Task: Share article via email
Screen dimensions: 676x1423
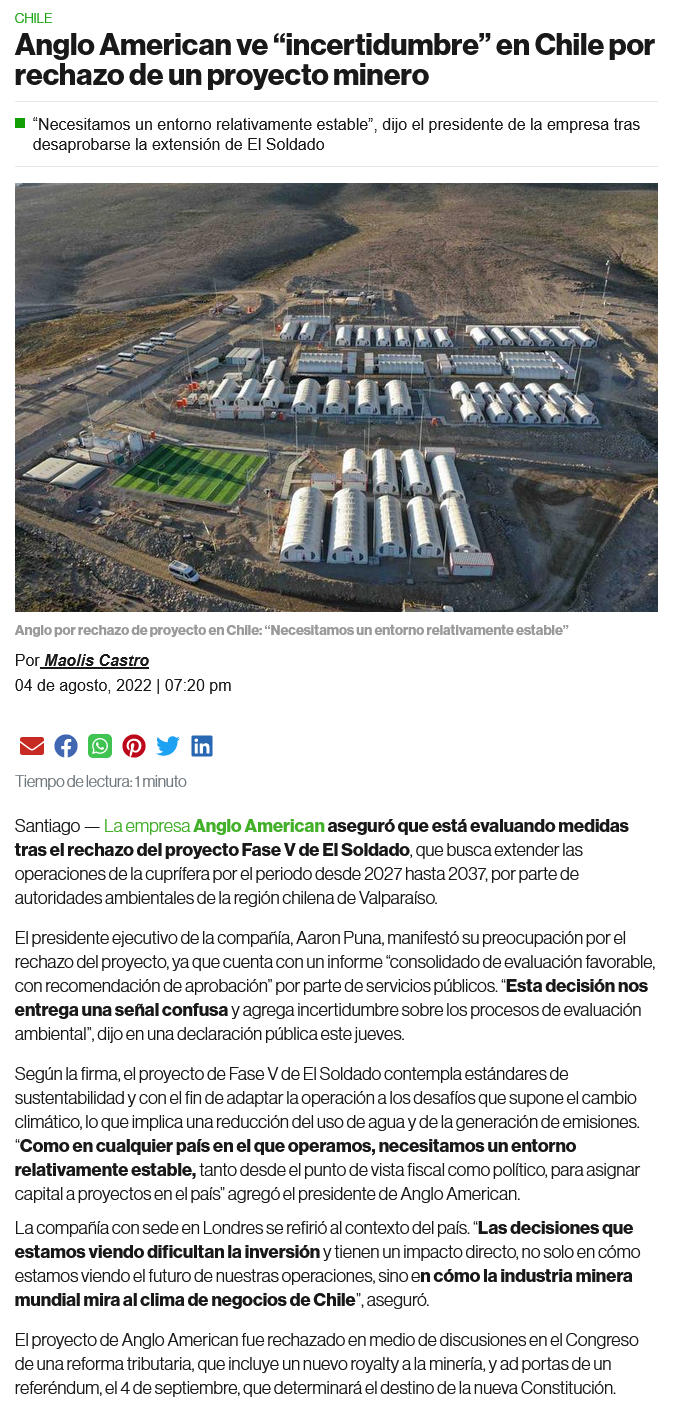Action: click(32, 746)
